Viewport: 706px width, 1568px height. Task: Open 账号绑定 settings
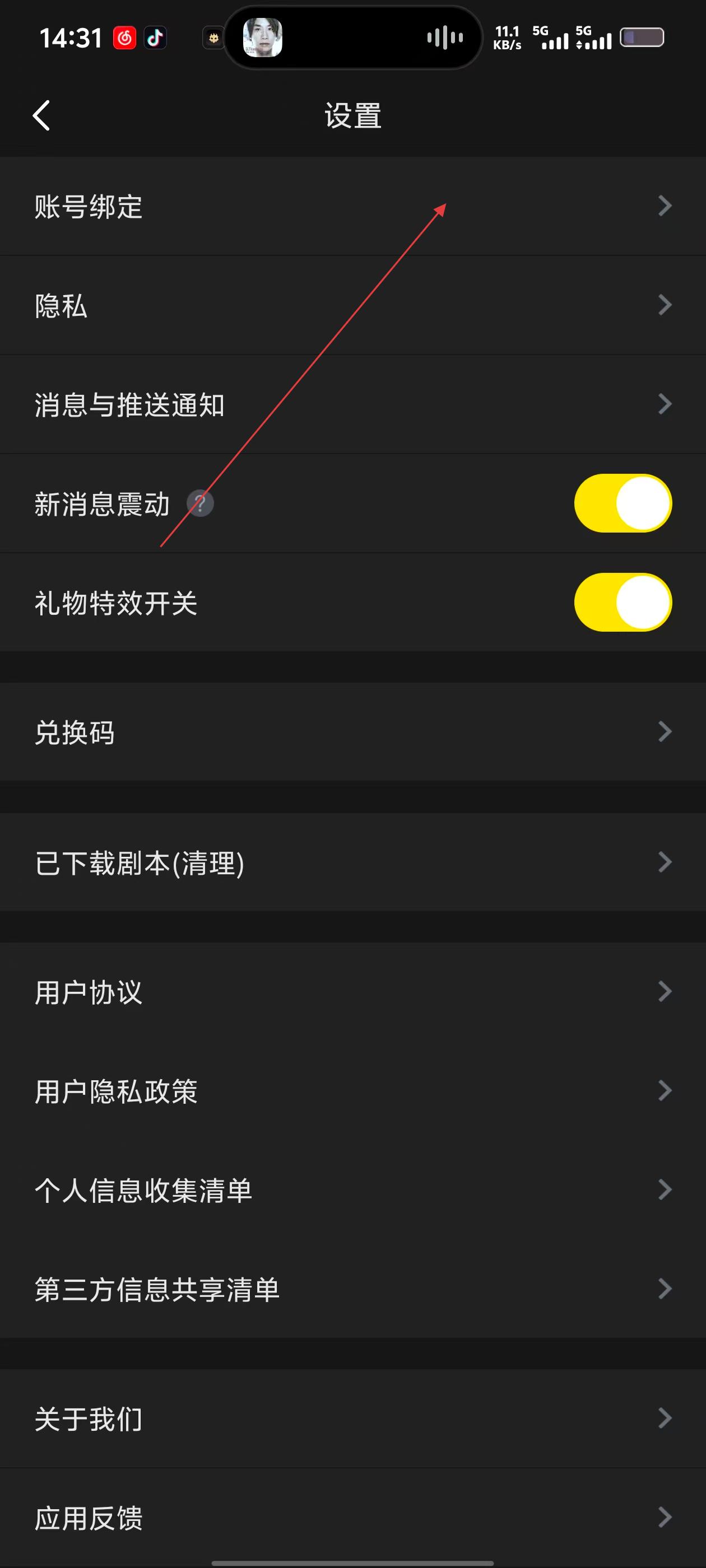(352, 206)
